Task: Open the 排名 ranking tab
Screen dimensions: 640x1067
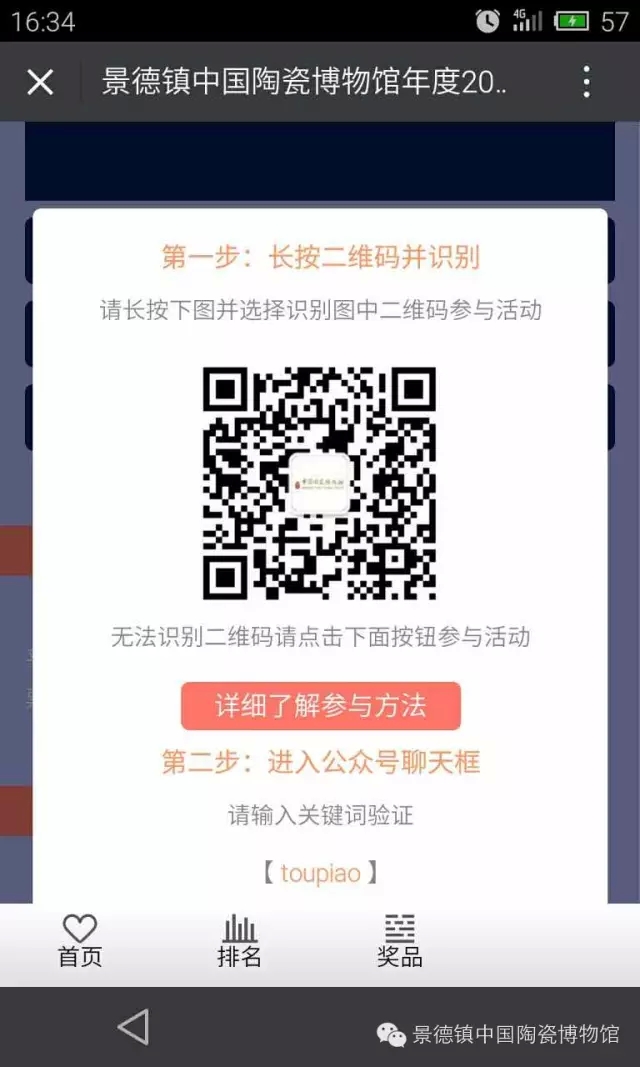Action: [239, 941]
